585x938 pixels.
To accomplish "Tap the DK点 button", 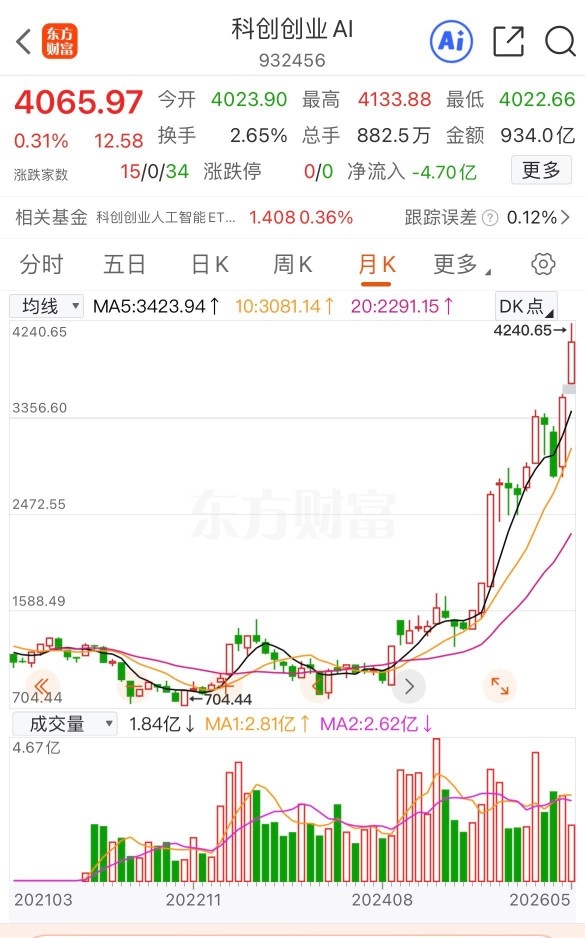I will pyautogui.click(x=526, y=306).
